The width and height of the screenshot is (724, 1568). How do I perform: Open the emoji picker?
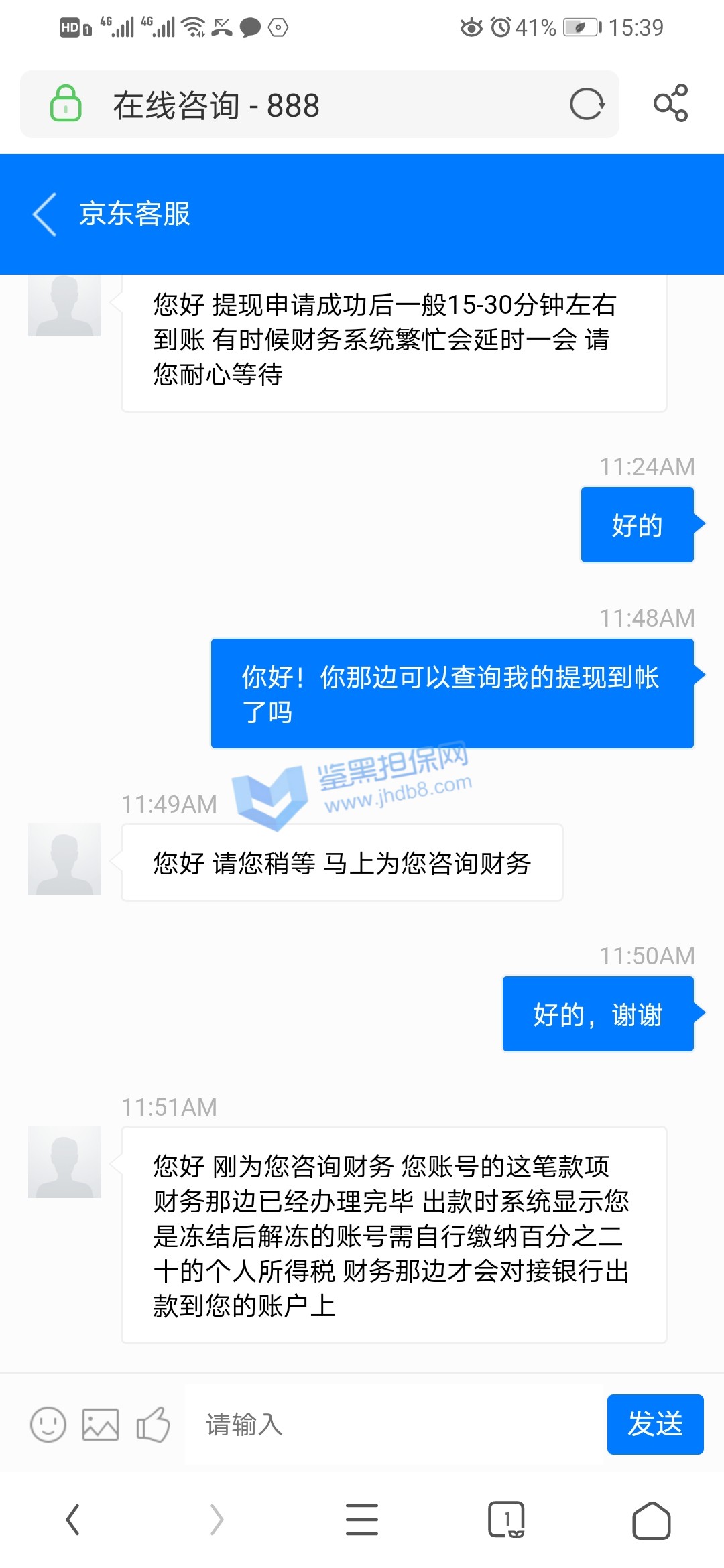tap(48, 1424)
